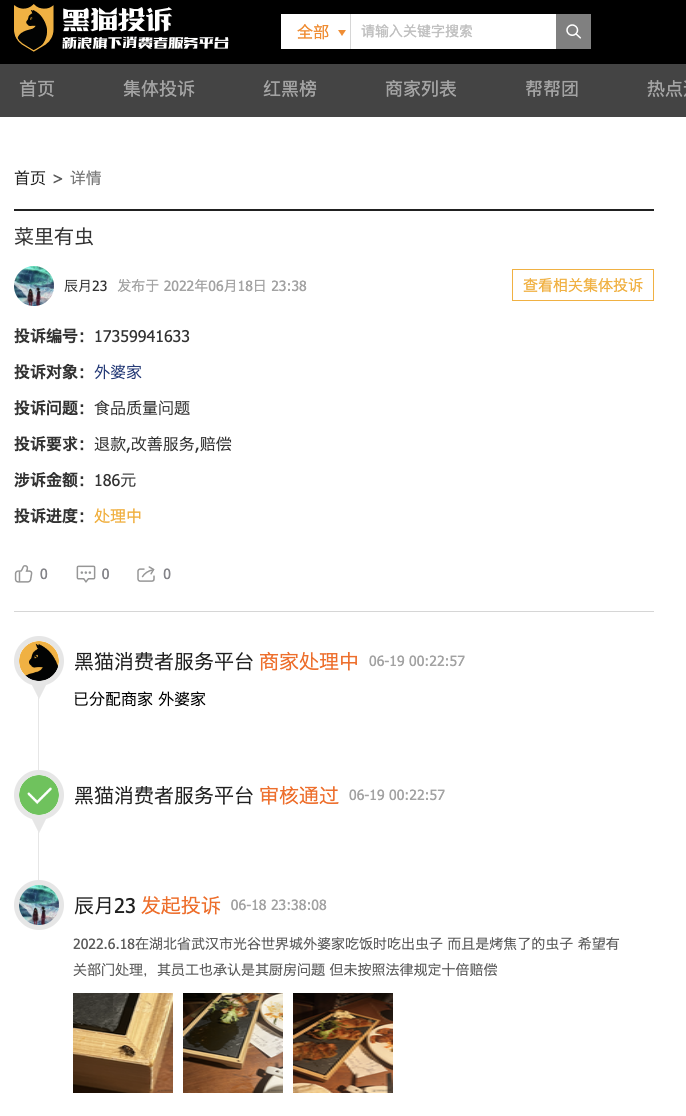The height and width of the screenshot is (1116, 686).
Task: Tap the 查看相关集体投诉 button
Action: [x=582, y=285]
